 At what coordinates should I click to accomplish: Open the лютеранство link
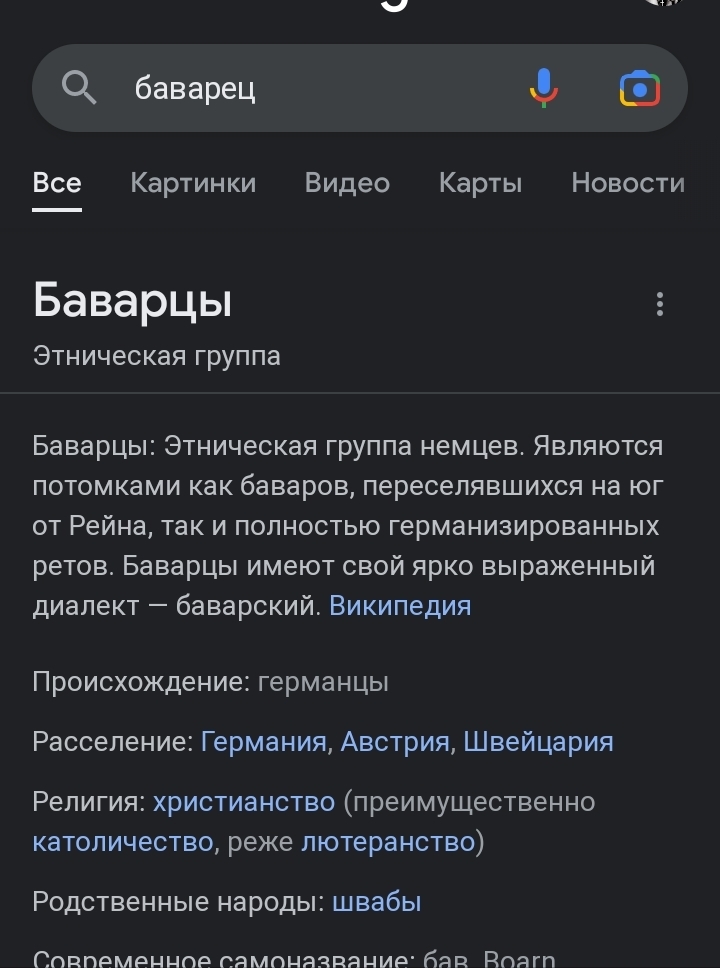[x=388, y=842]
